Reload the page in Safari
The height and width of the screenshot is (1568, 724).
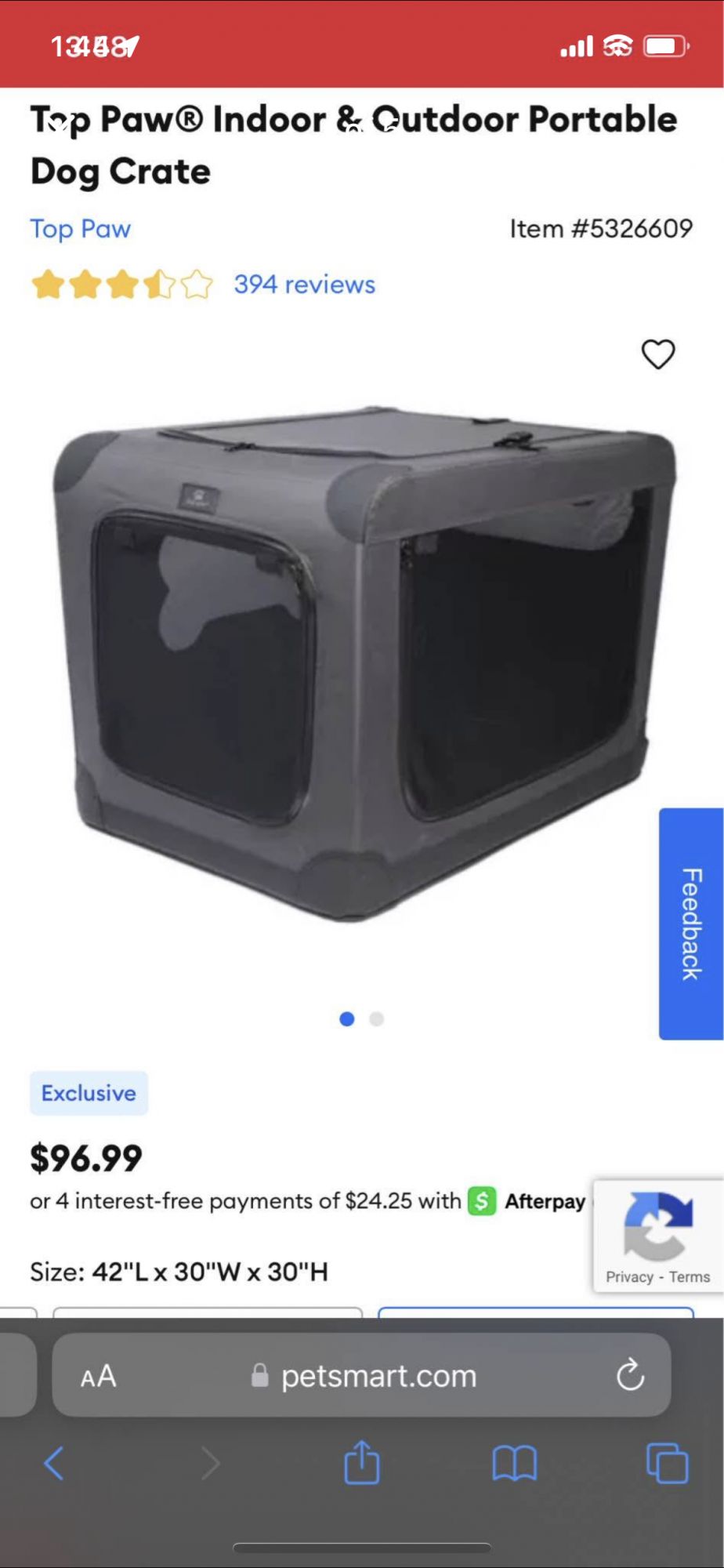pyautogui.click(x=630, y=1375)
